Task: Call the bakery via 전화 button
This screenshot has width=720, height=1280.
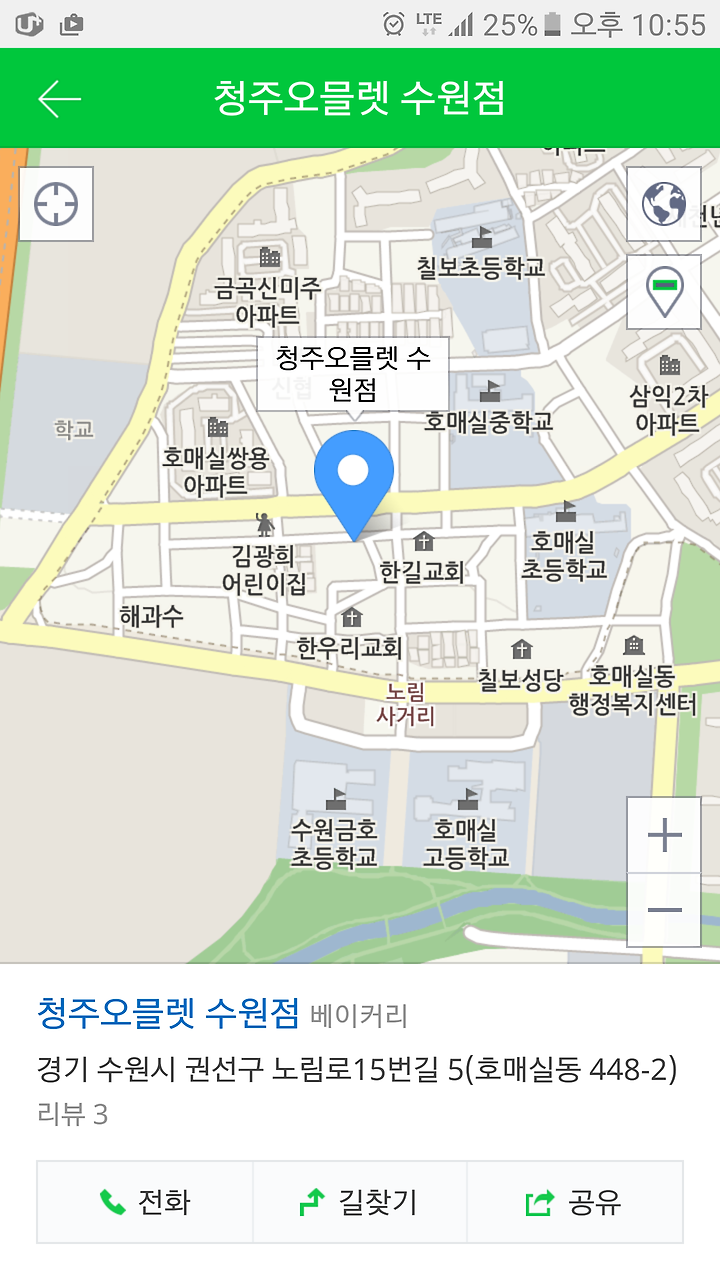Action: point(145,1202)
